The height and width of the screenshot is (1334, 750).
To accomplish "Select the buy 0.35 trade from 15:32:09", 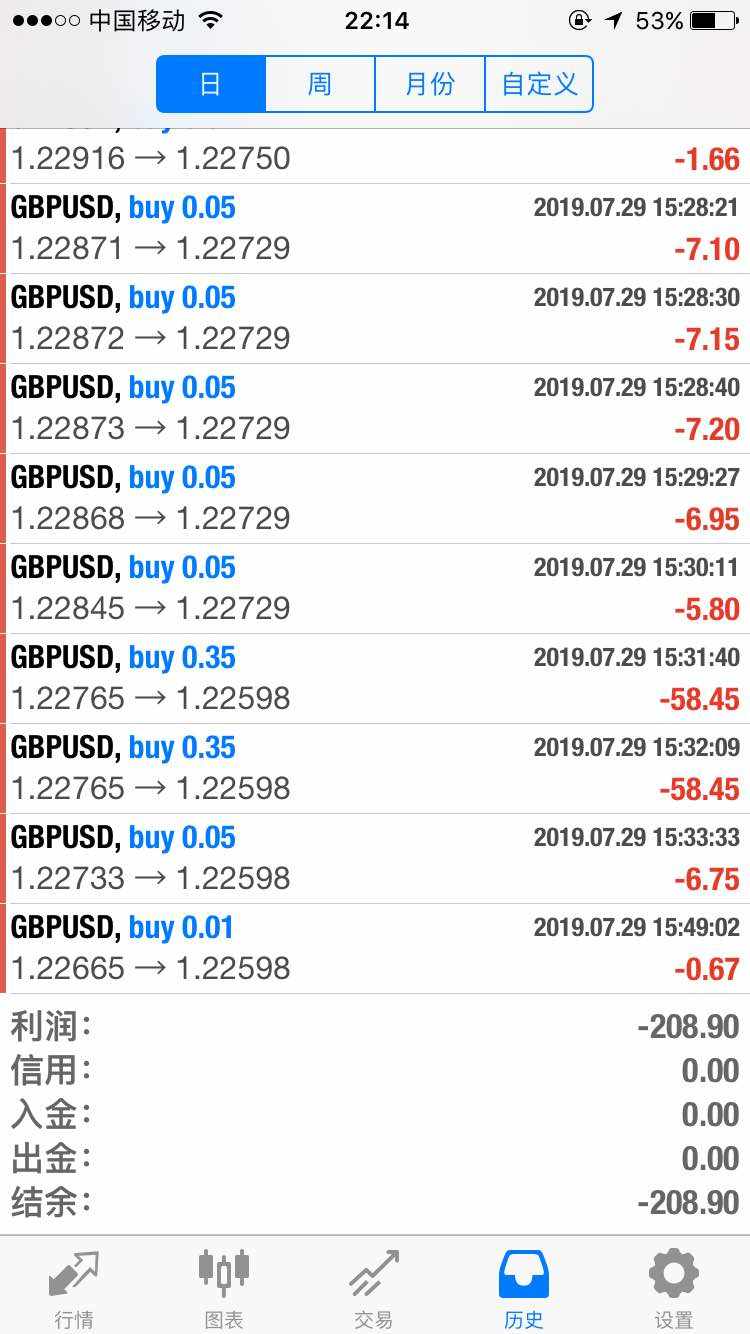I will pos(375,768).
